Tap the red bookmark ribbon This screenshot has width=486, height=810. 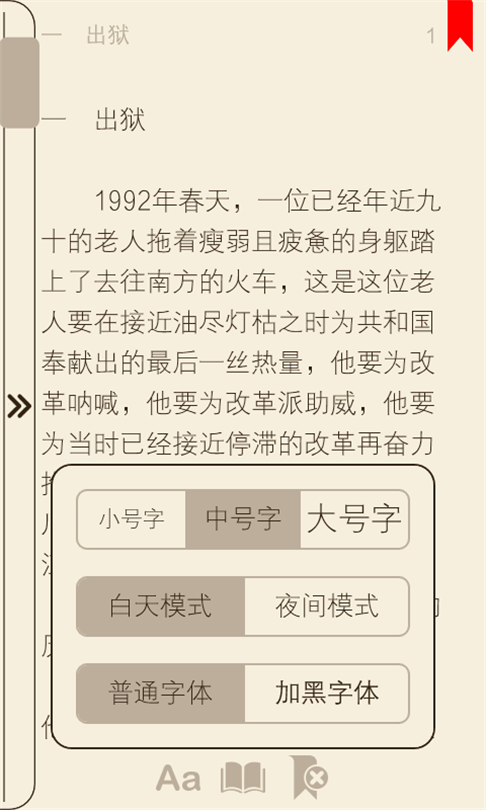tap(460, 25)
